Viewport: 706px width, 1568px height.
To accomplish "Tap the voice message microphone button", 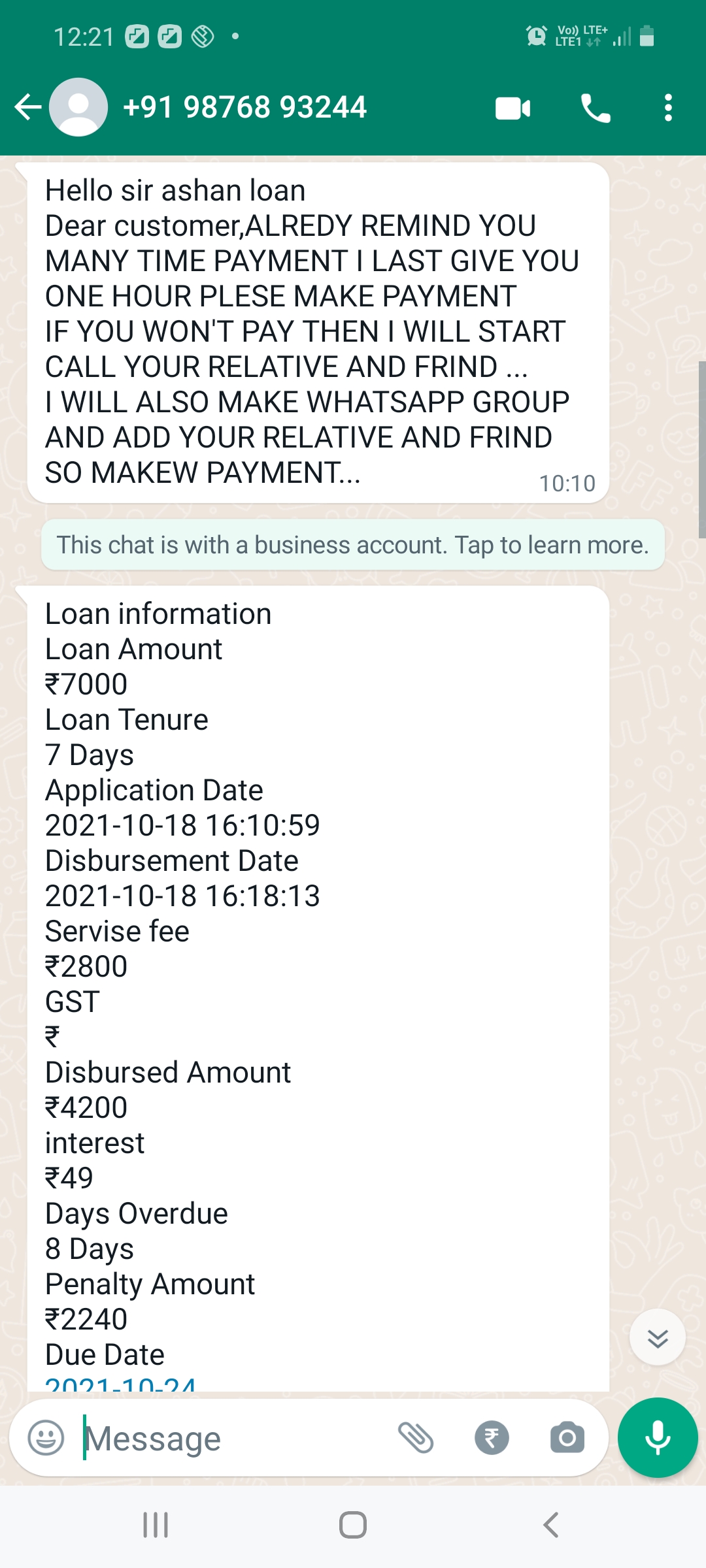I will click(x=658, y=1438).
